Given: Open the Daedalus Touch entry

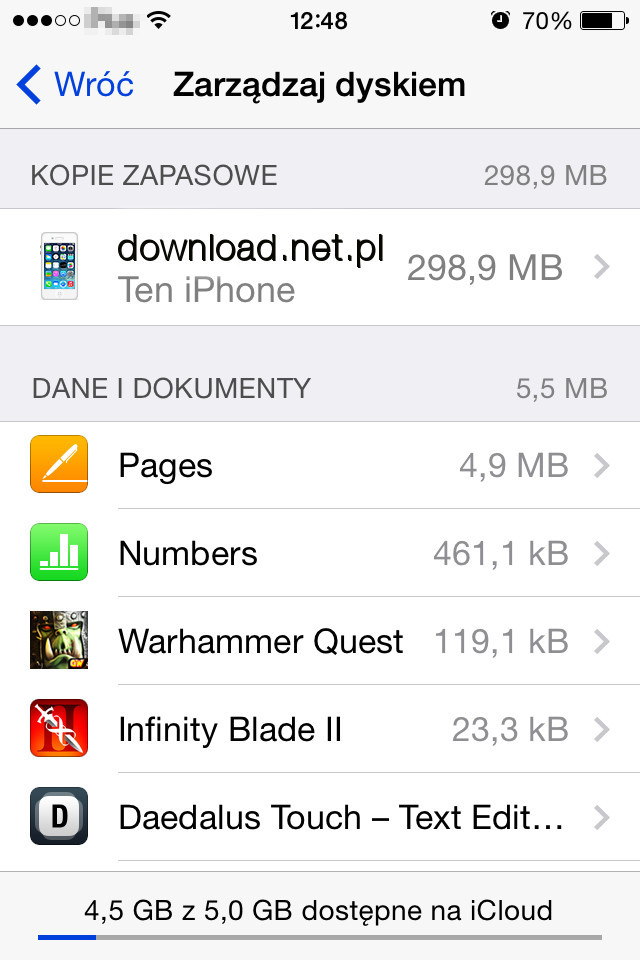Looking at the screenshot, I should pyautogui.click(x=320, y=817).
